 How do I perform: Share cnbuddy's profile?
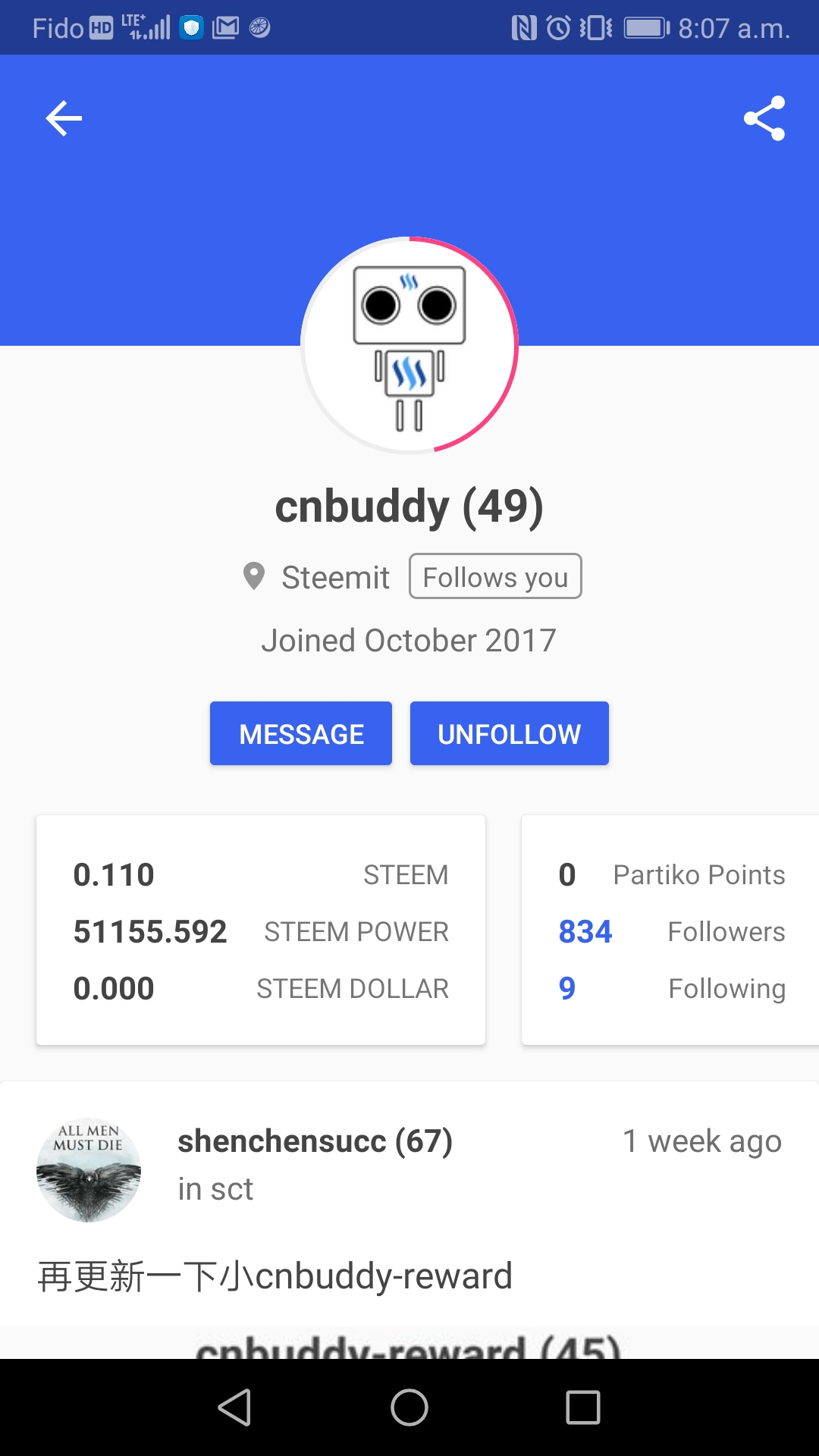[x=764, y=119]
